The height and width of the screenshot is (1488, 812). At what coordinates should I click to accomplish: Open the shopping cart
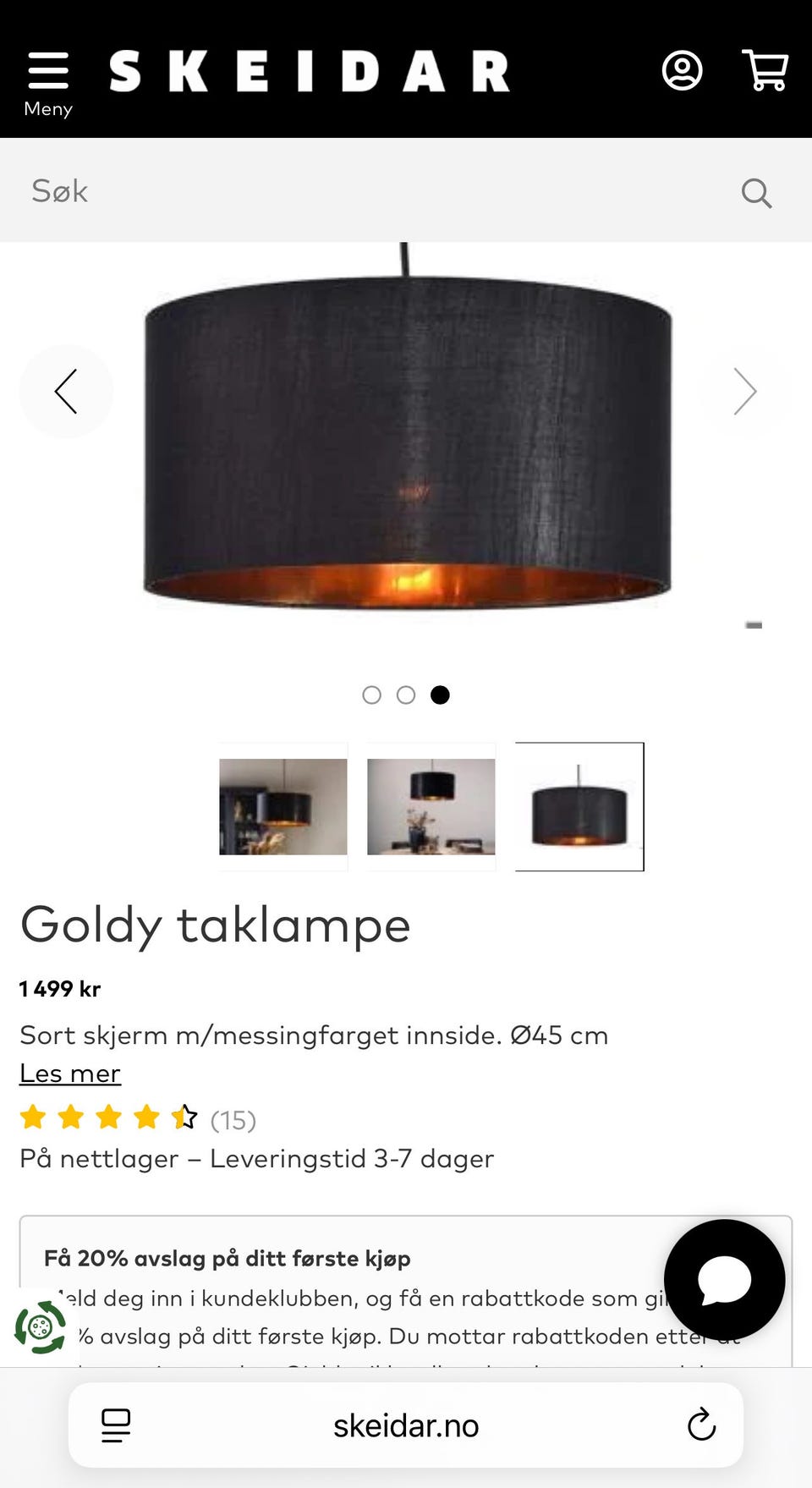[x=764, y=71]
